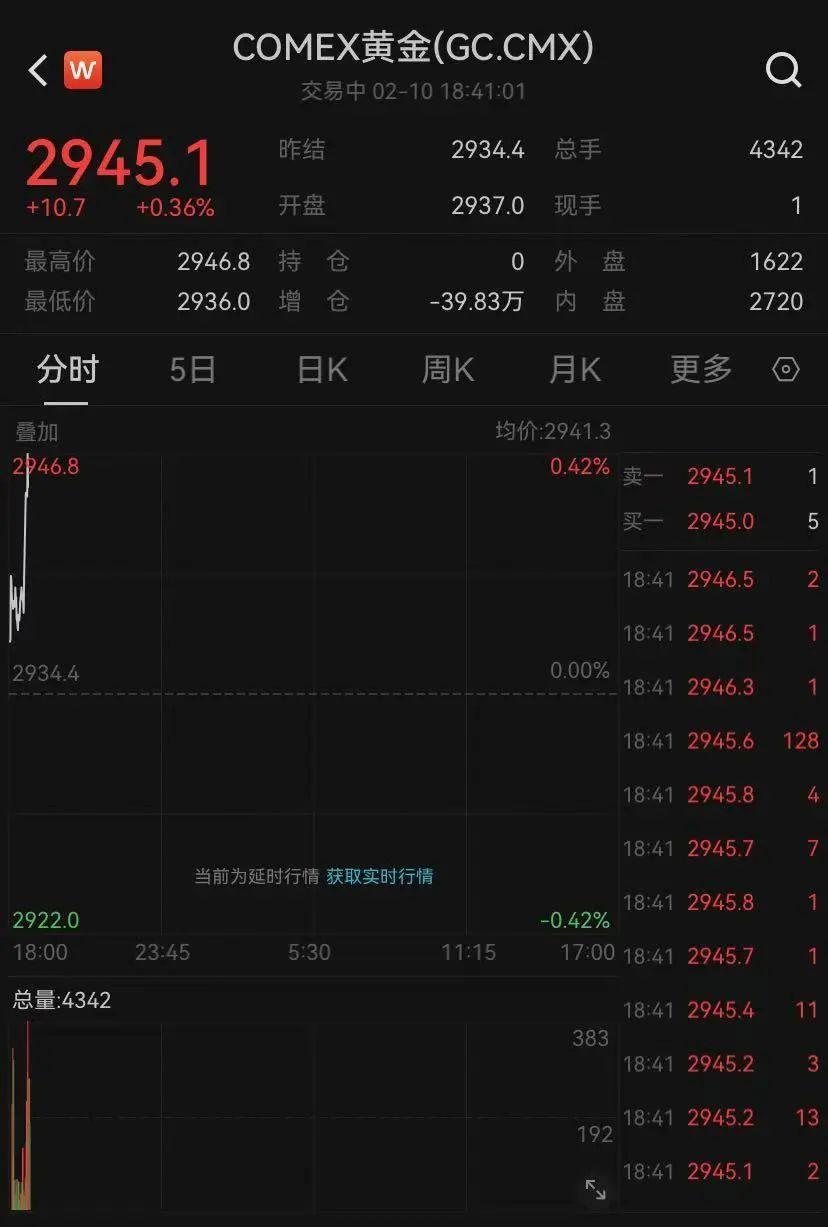Tap the expand arrow in the volume chart
The height and width of the screenshot is (1227, 828).
(596, 1190)
